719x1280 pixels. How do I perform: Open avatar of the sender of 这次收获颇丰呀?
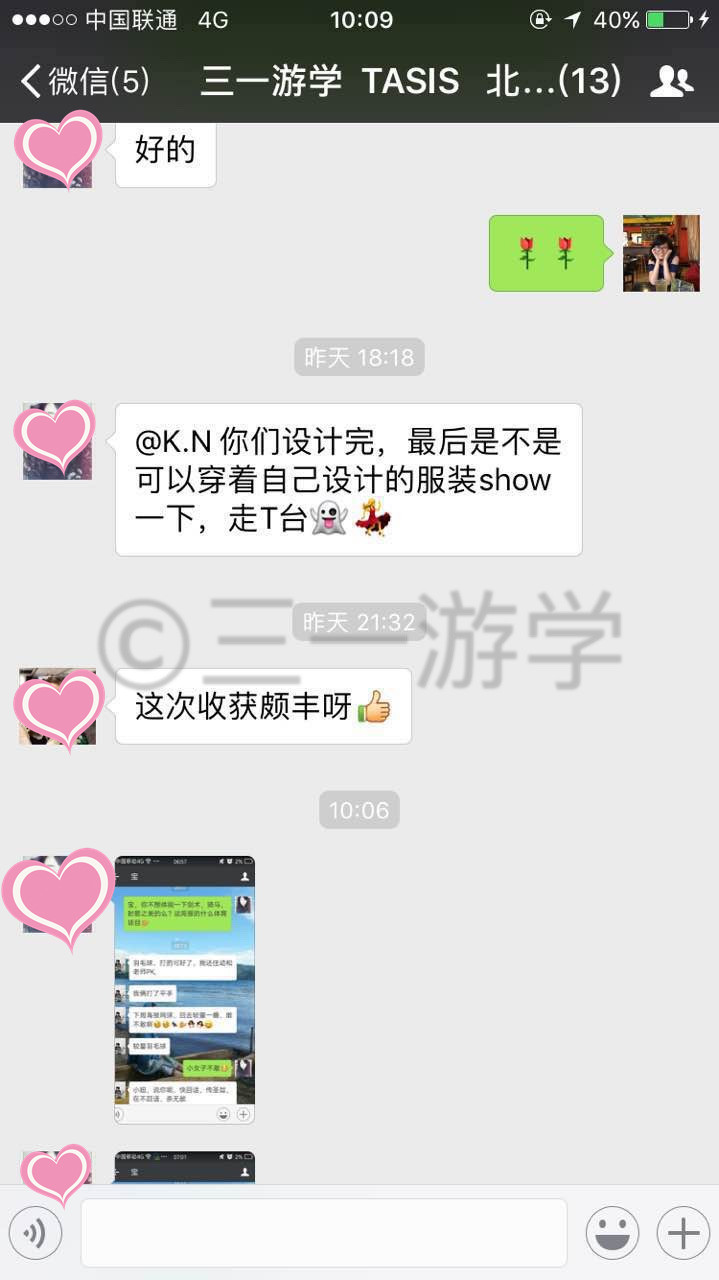coord(58,706)
